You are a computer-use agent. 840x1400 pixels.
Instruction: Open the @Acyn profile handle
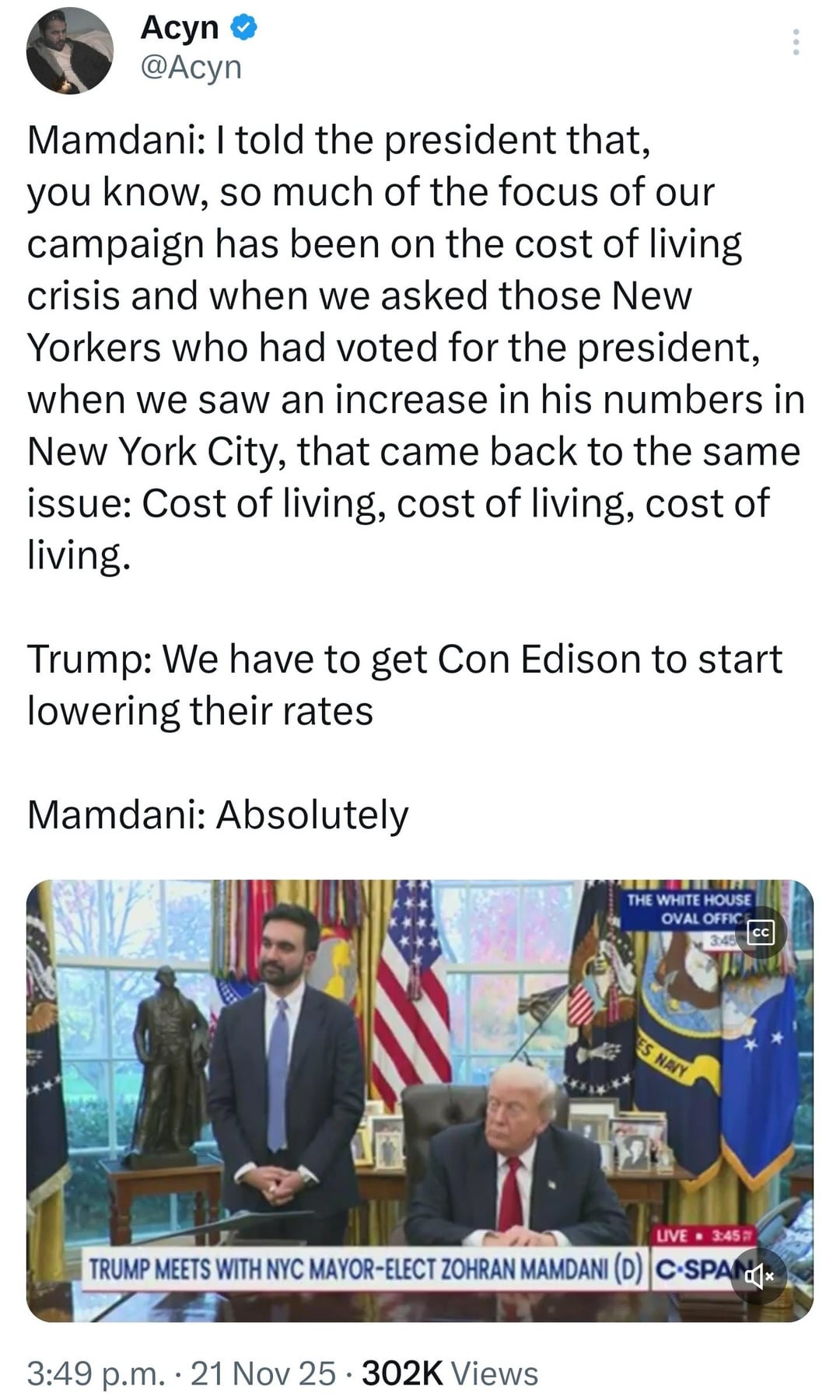tap(191, 68)
